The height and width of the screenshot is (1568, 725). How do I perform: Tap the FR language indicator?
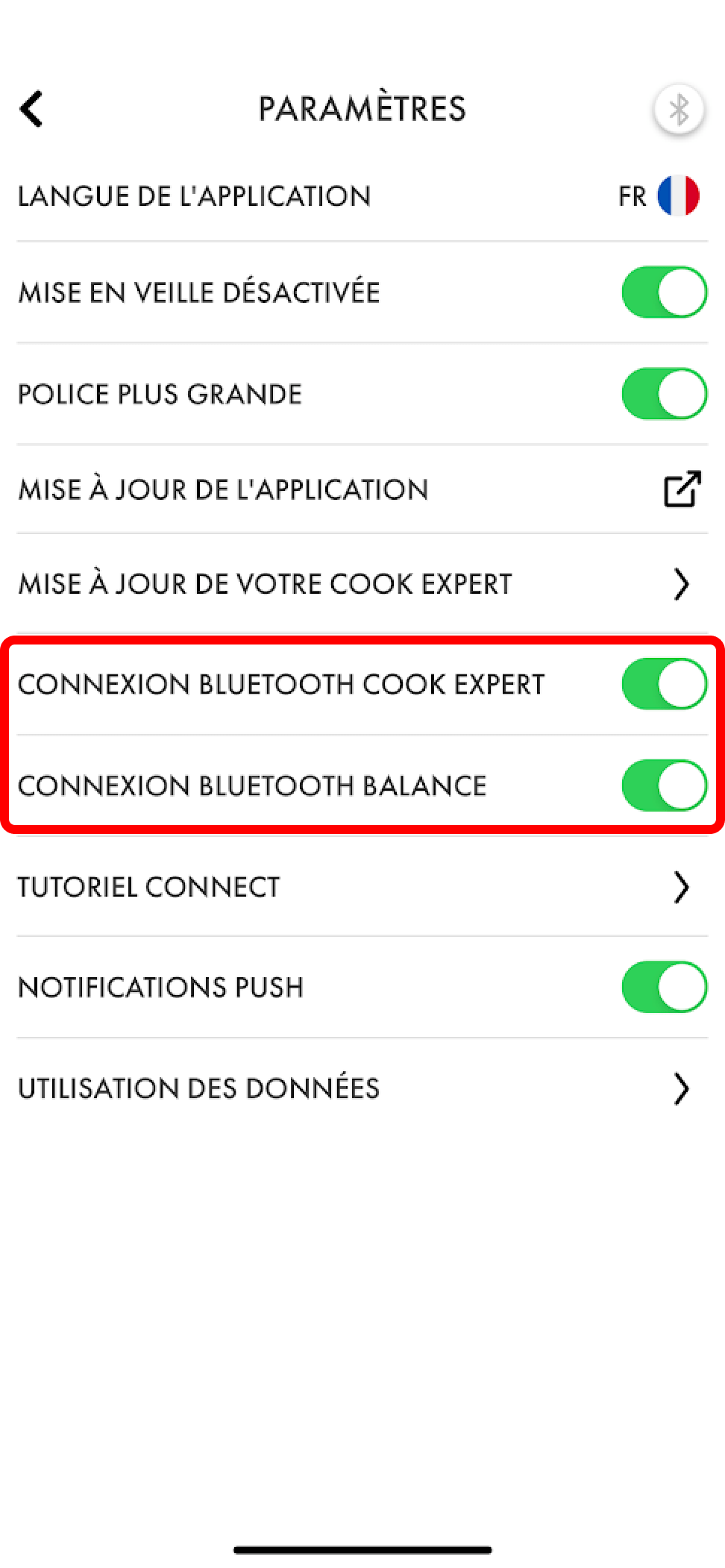(x=631, y=196)
